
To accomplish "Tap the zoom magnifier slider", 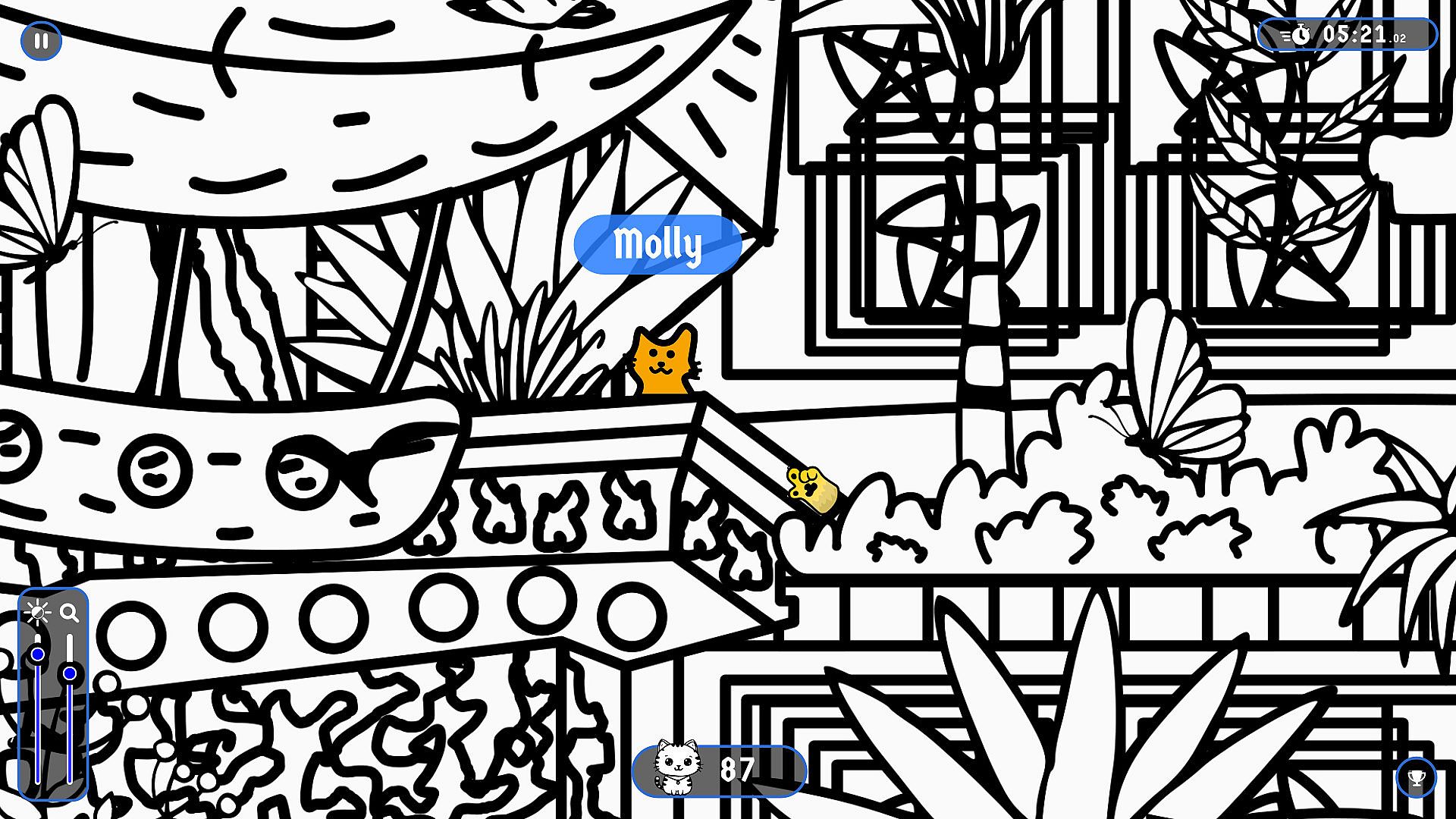I will [70, 709].
